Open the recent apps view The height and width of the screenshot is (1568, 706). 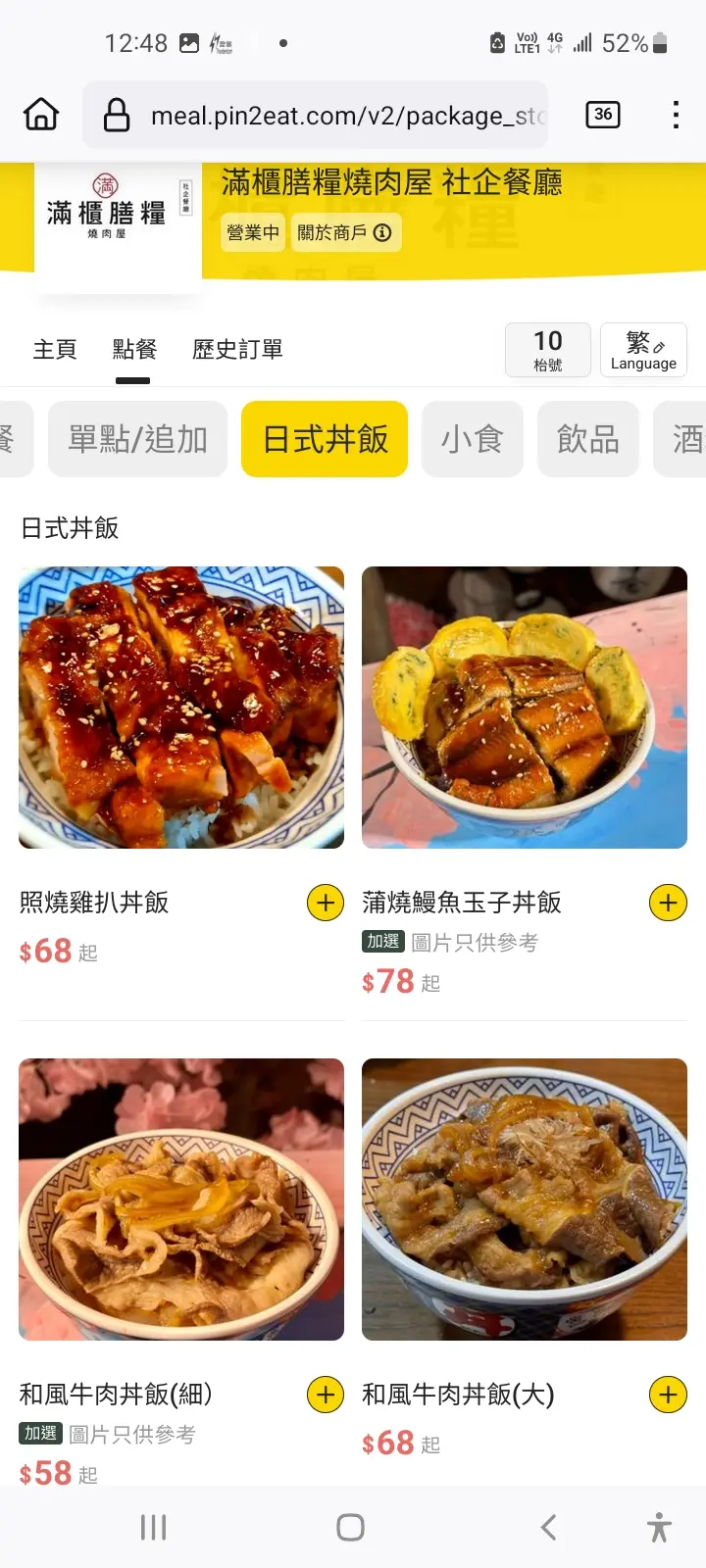[153, 1527]
